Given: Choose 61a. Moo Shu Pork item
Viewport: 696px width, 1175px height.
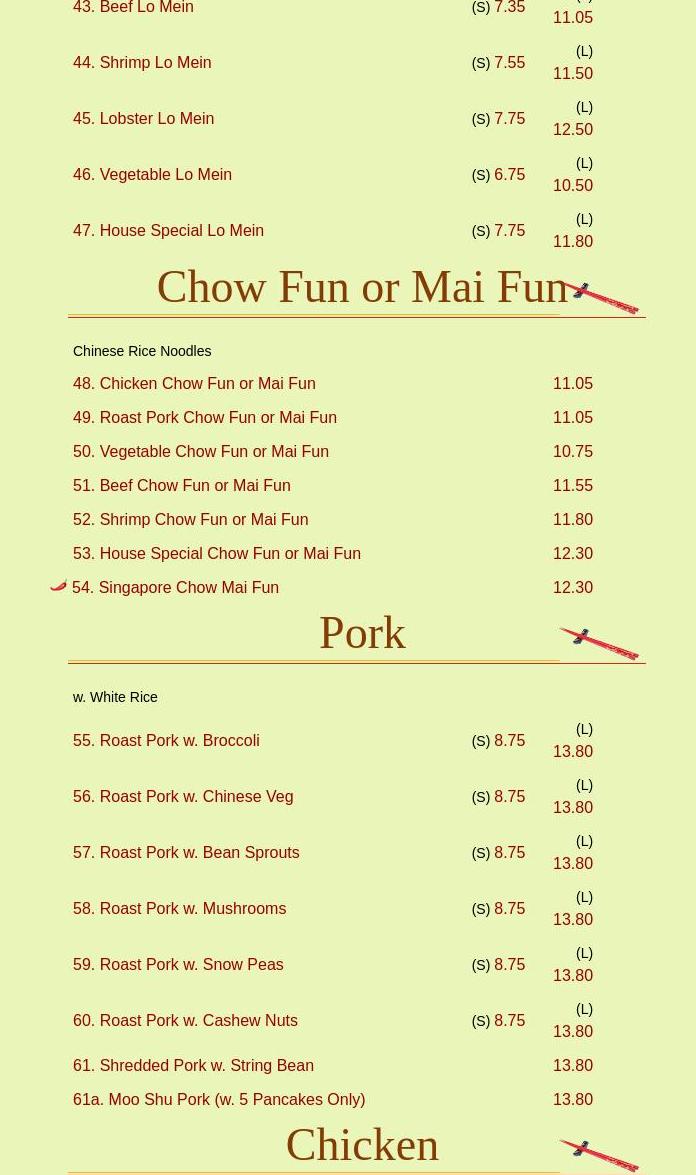Looking at the screenshot, I should (x=219, y=1099).
